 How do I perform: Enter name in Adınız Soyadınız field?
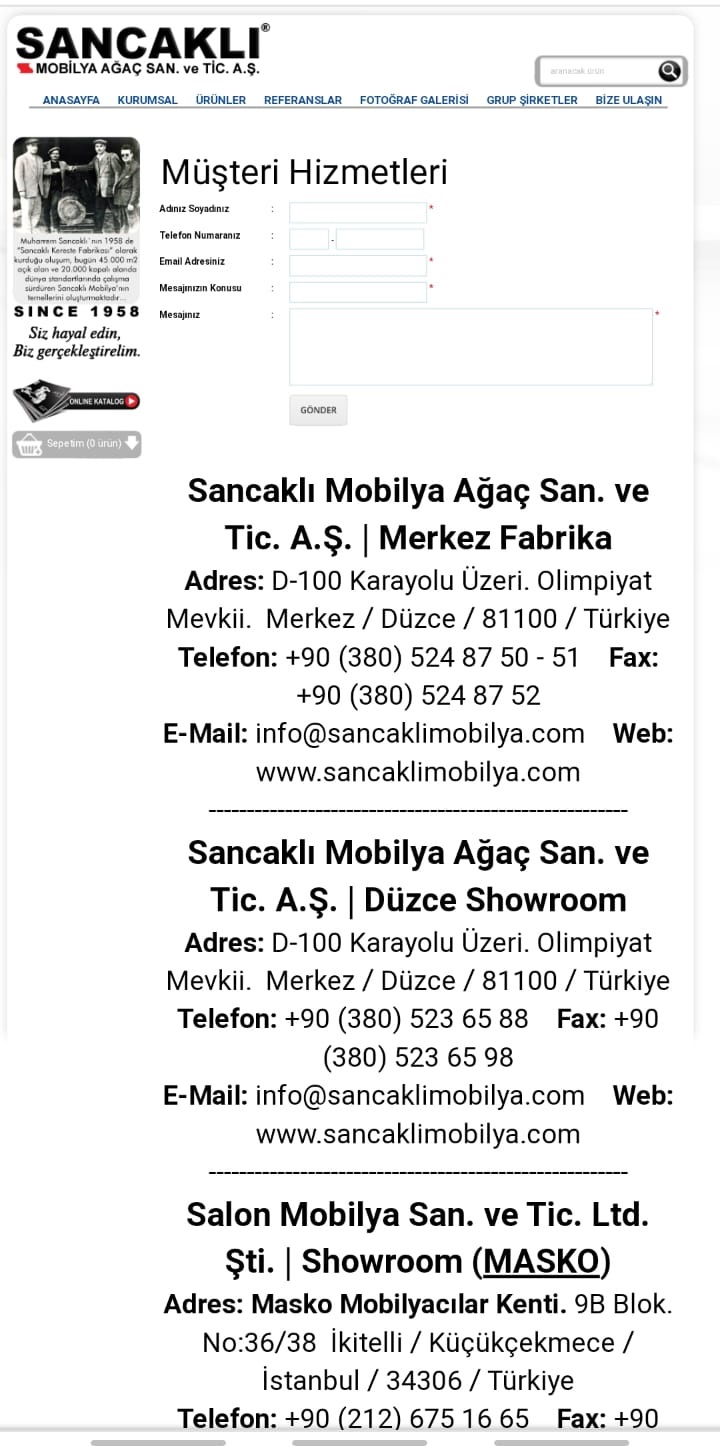click(358, 212)
